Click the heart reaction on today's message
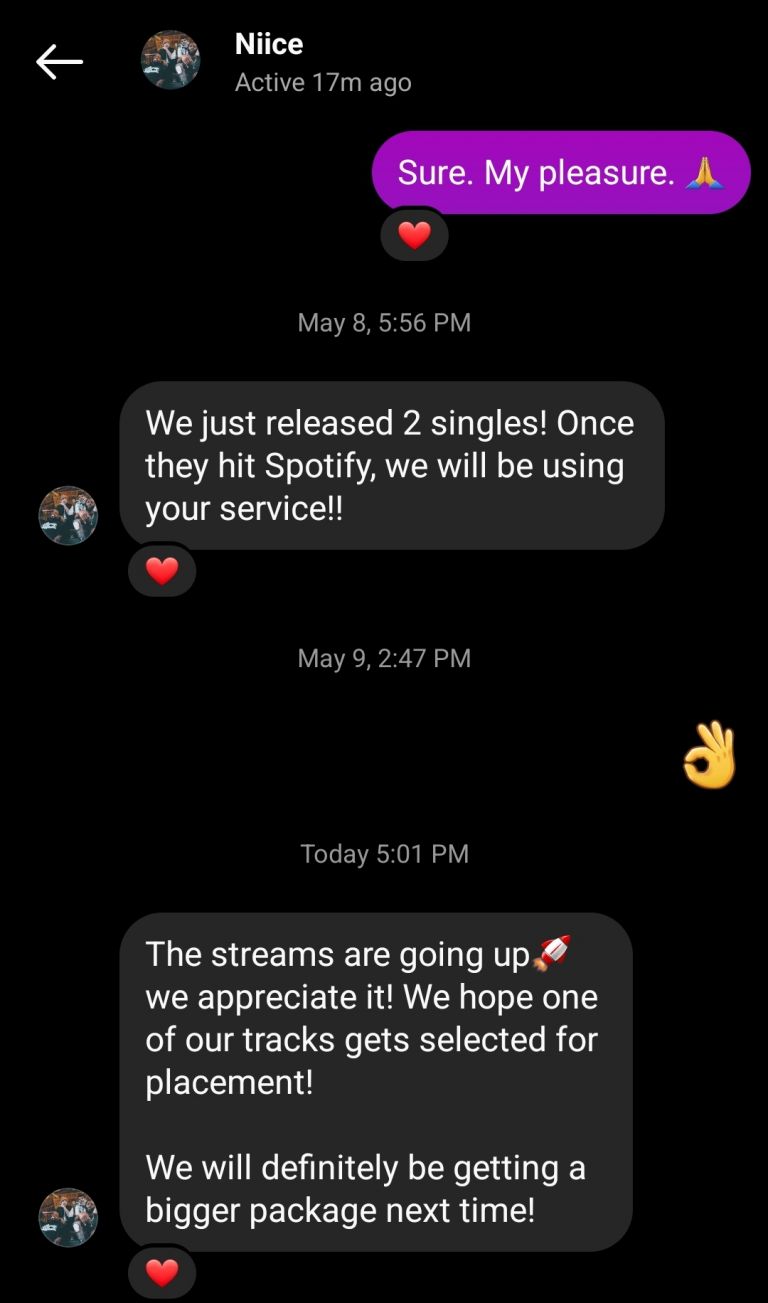 [x=161, y=1272]
